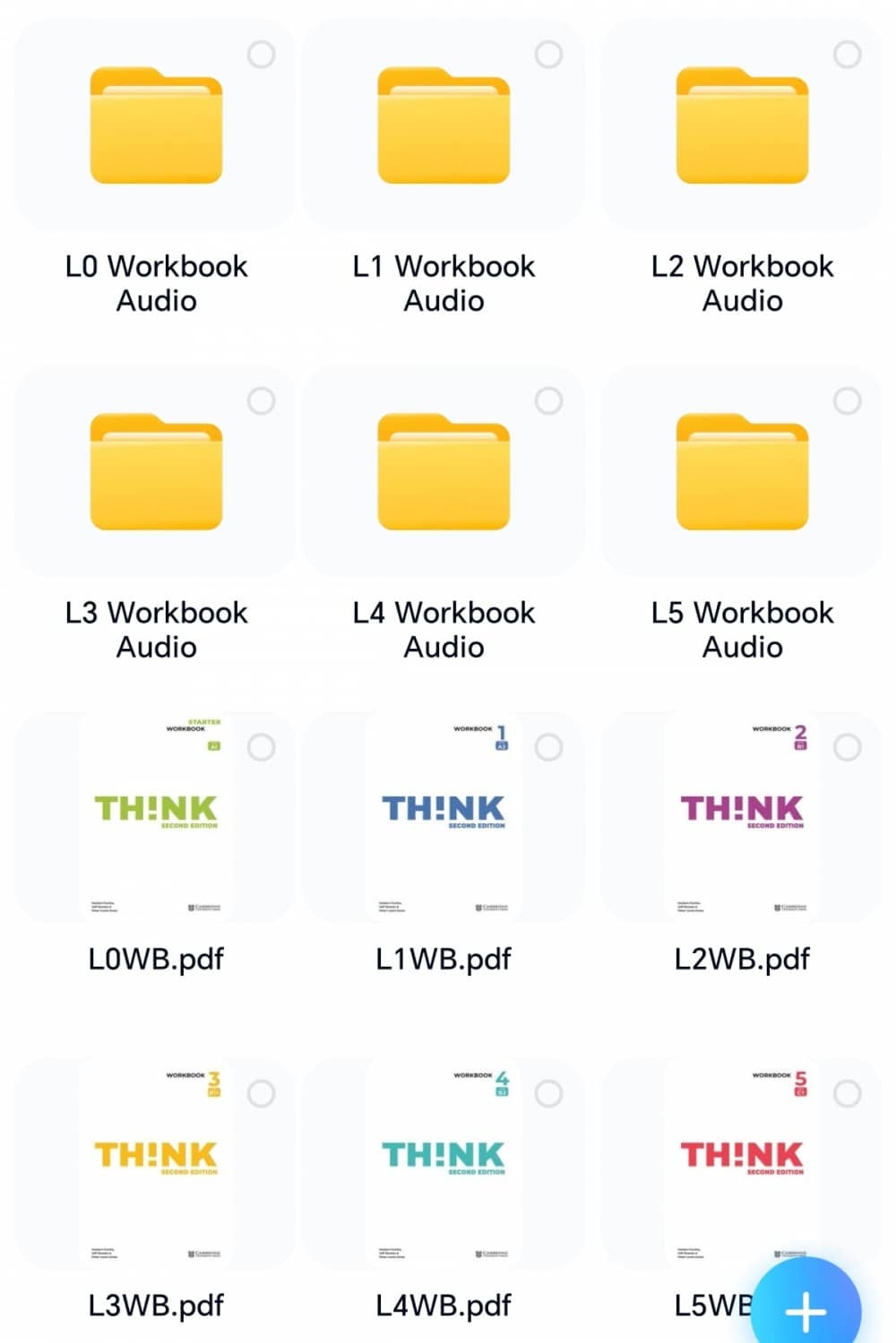Viewport: 896px width, 1343px height.
Task: Open the L1 Workbook Audio folder
Action: coord(444,125)
